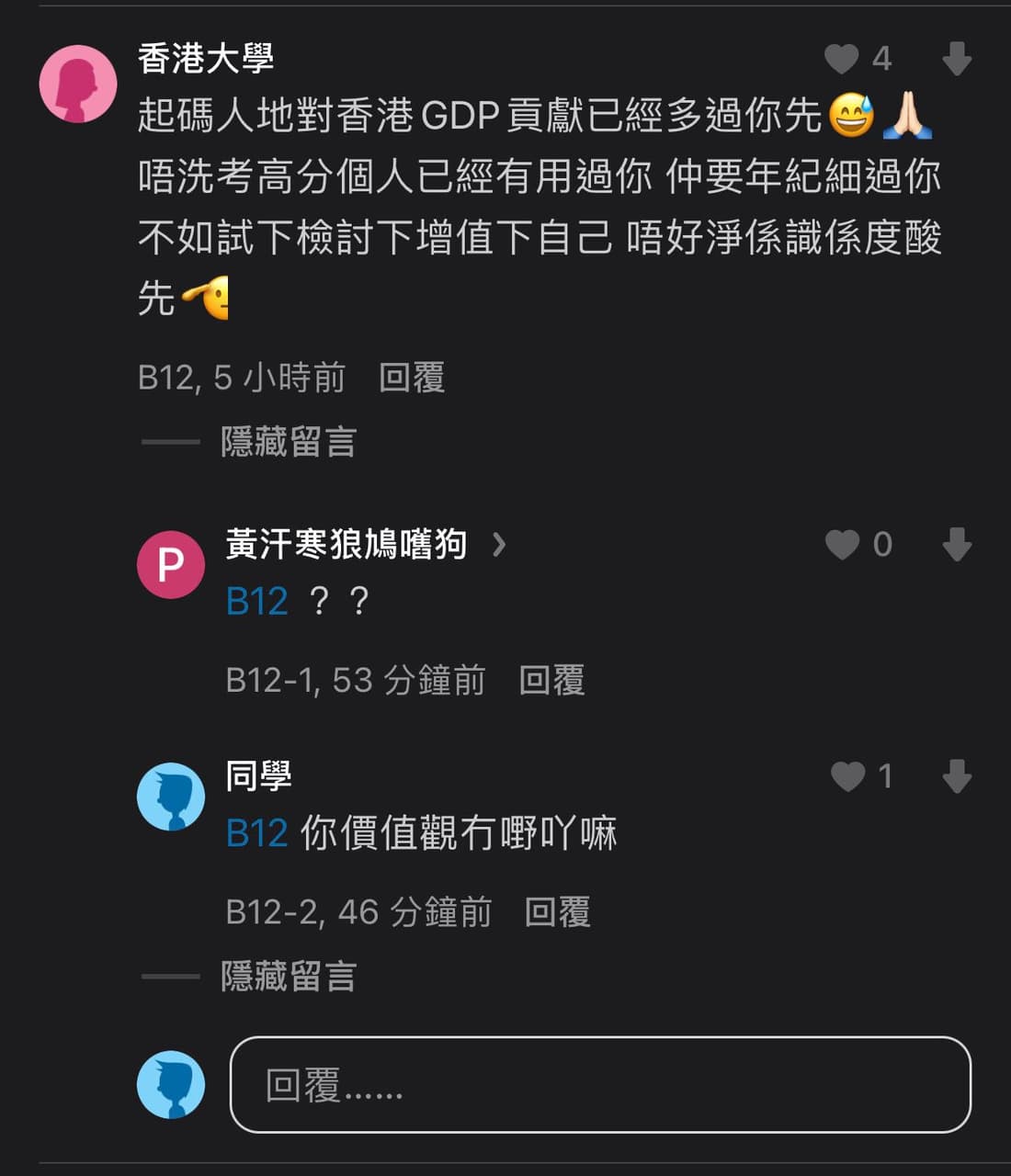Downvote 同學's comment
Viewport: 1011px width, 1176px height.
(957, 776)
